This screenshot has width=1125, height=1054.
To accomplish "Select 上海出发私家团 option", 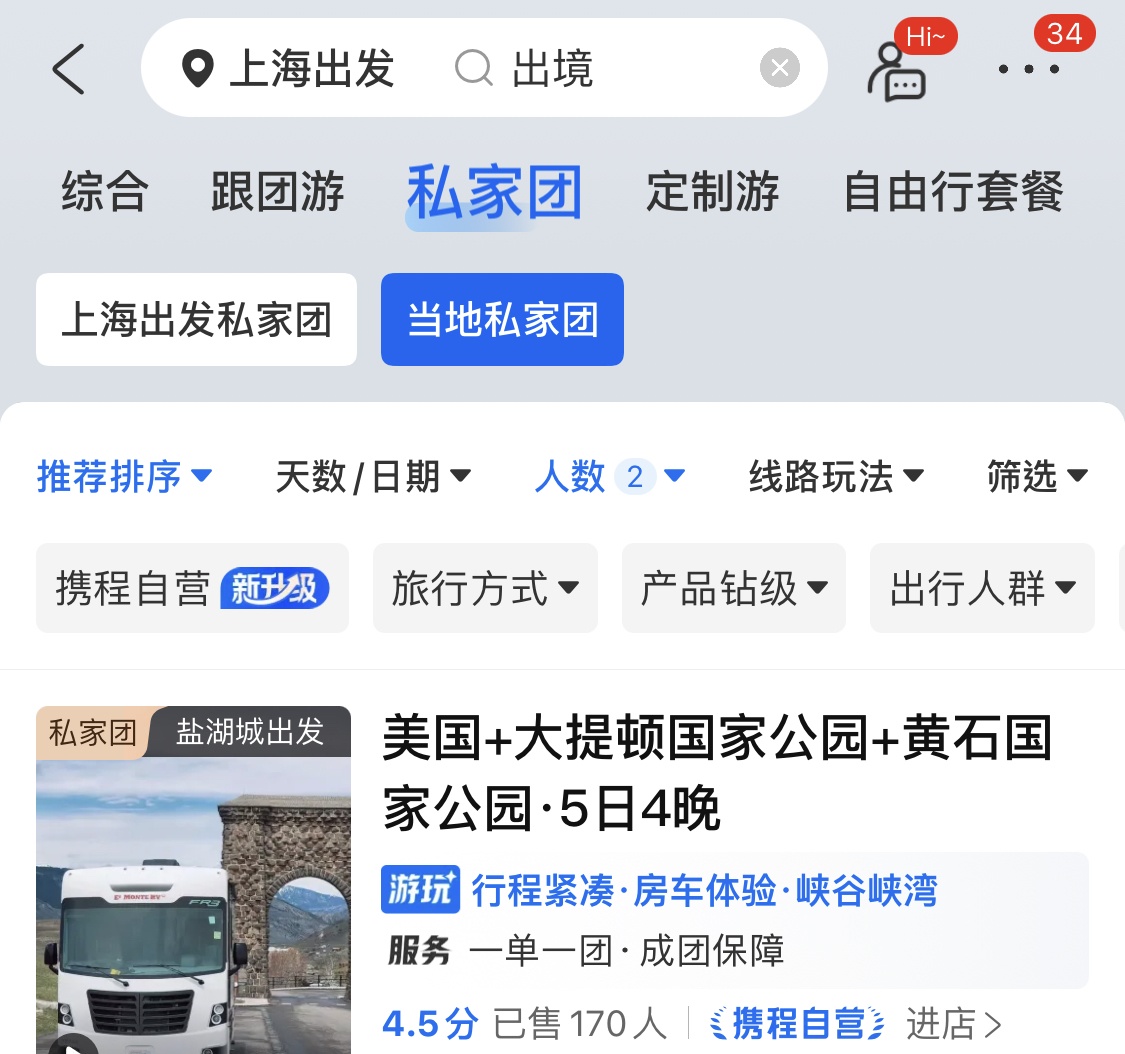I will tap(196, 320).
